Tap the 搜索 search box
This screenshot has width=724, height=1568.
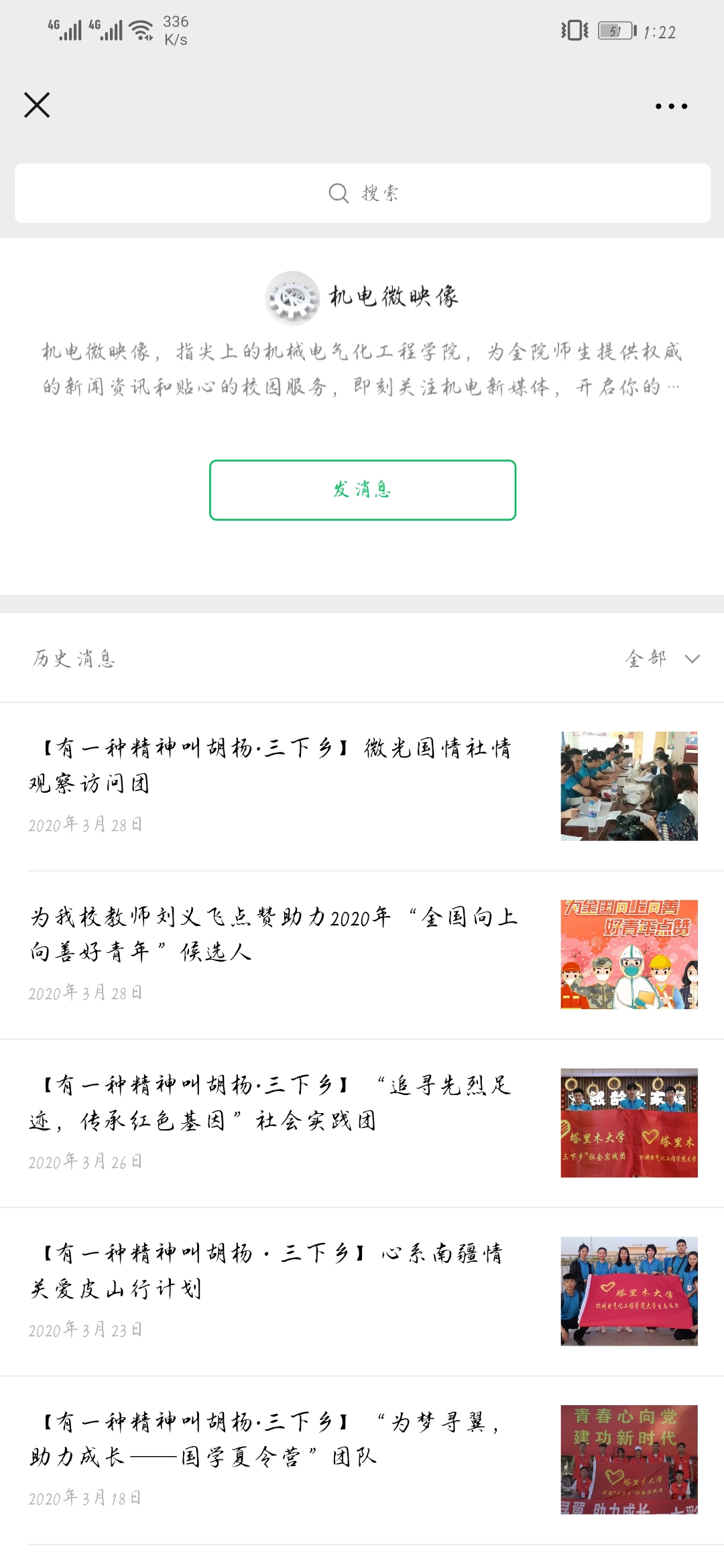(362, 193)
